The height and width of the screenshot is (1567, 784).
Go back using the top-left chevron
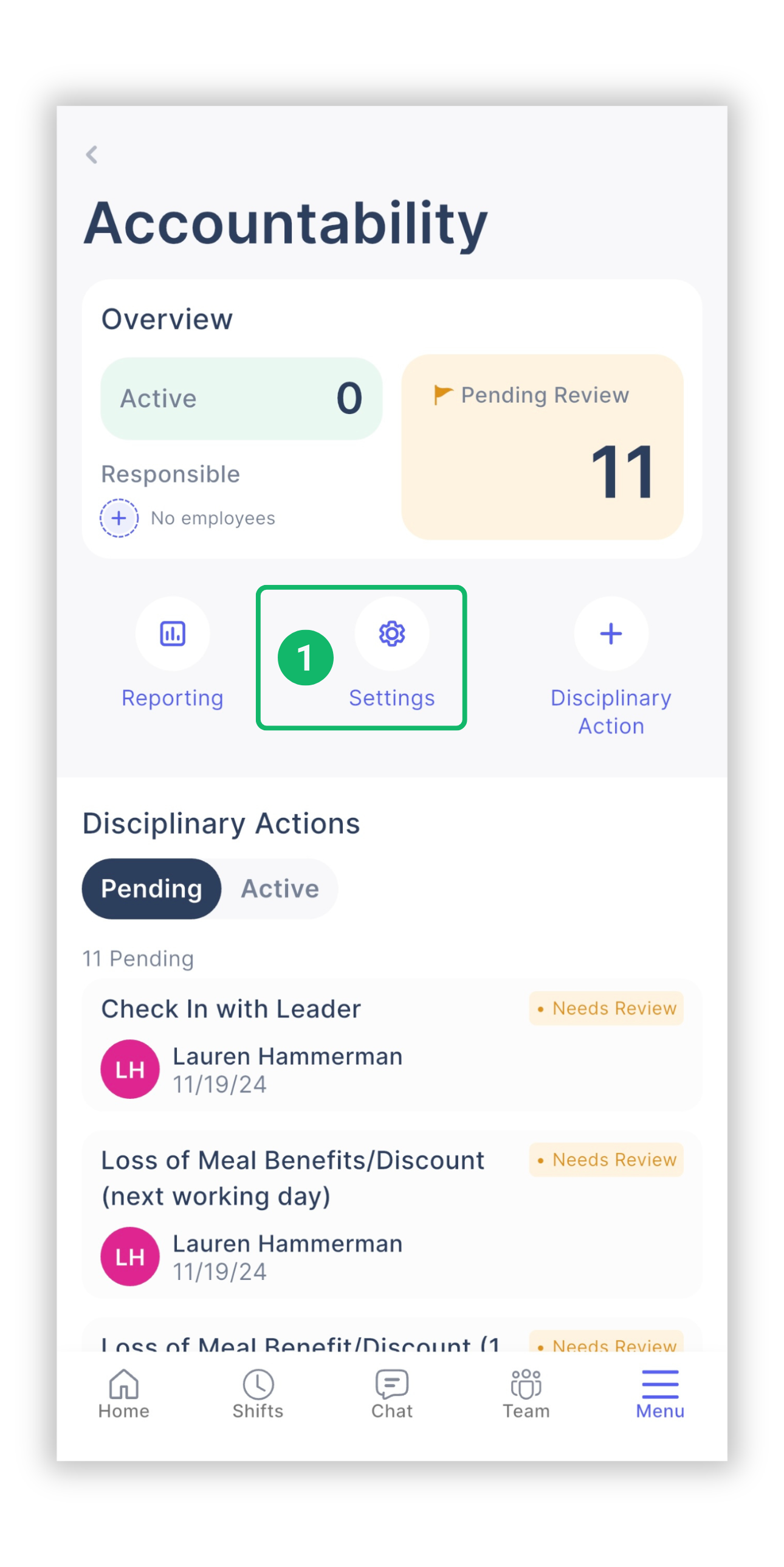tap(92, 154)
